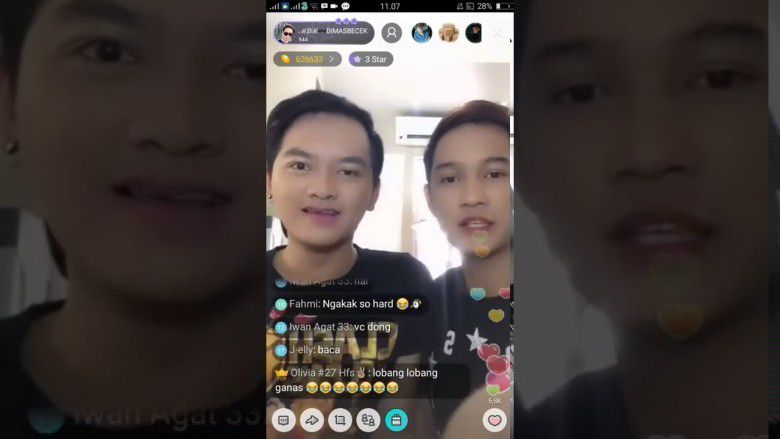
Task: Open the chat message button
Action: point(283,421)
